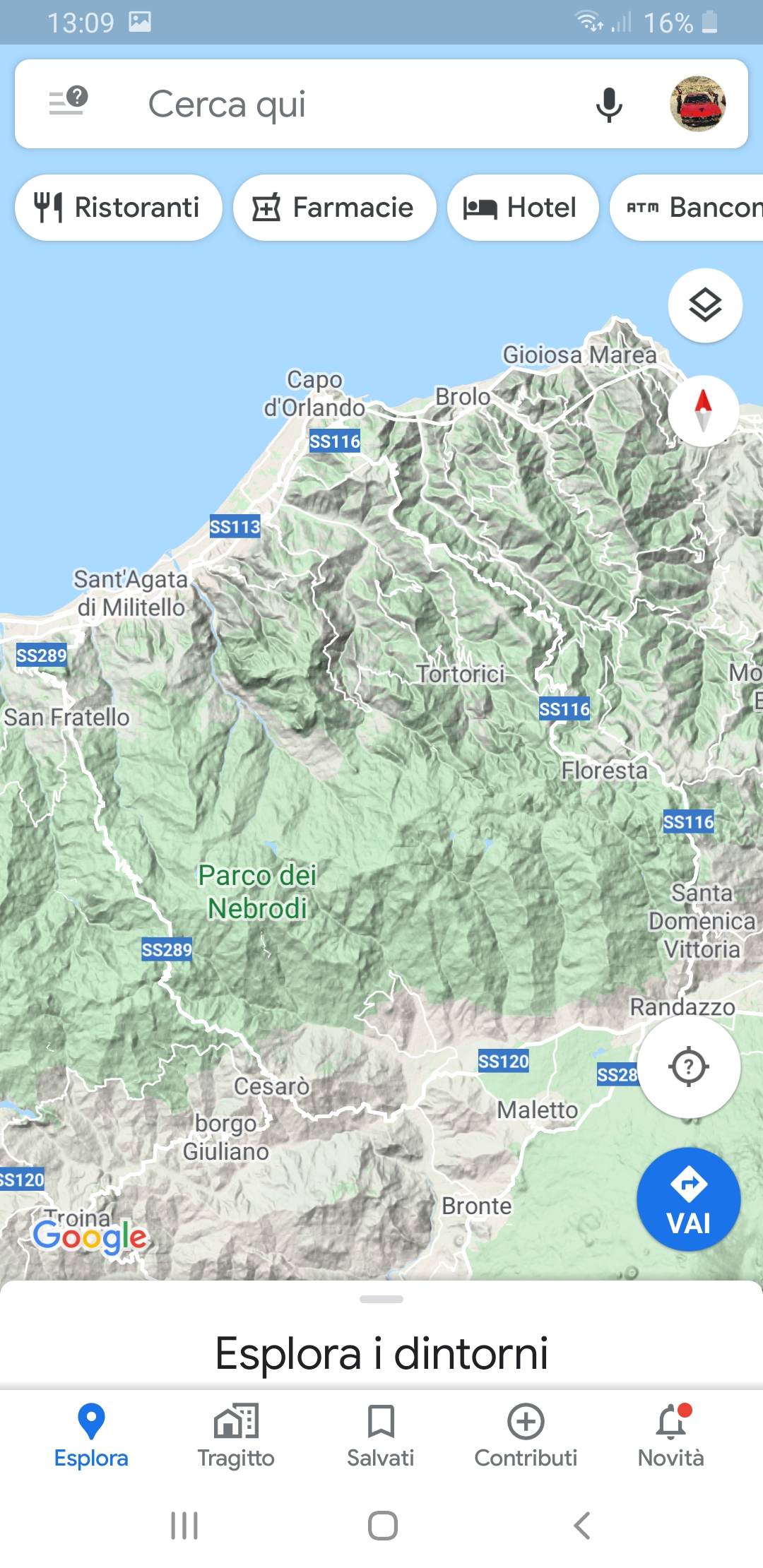Tap the compass to reorient map

pyautogui.click(x=703, y=410)
